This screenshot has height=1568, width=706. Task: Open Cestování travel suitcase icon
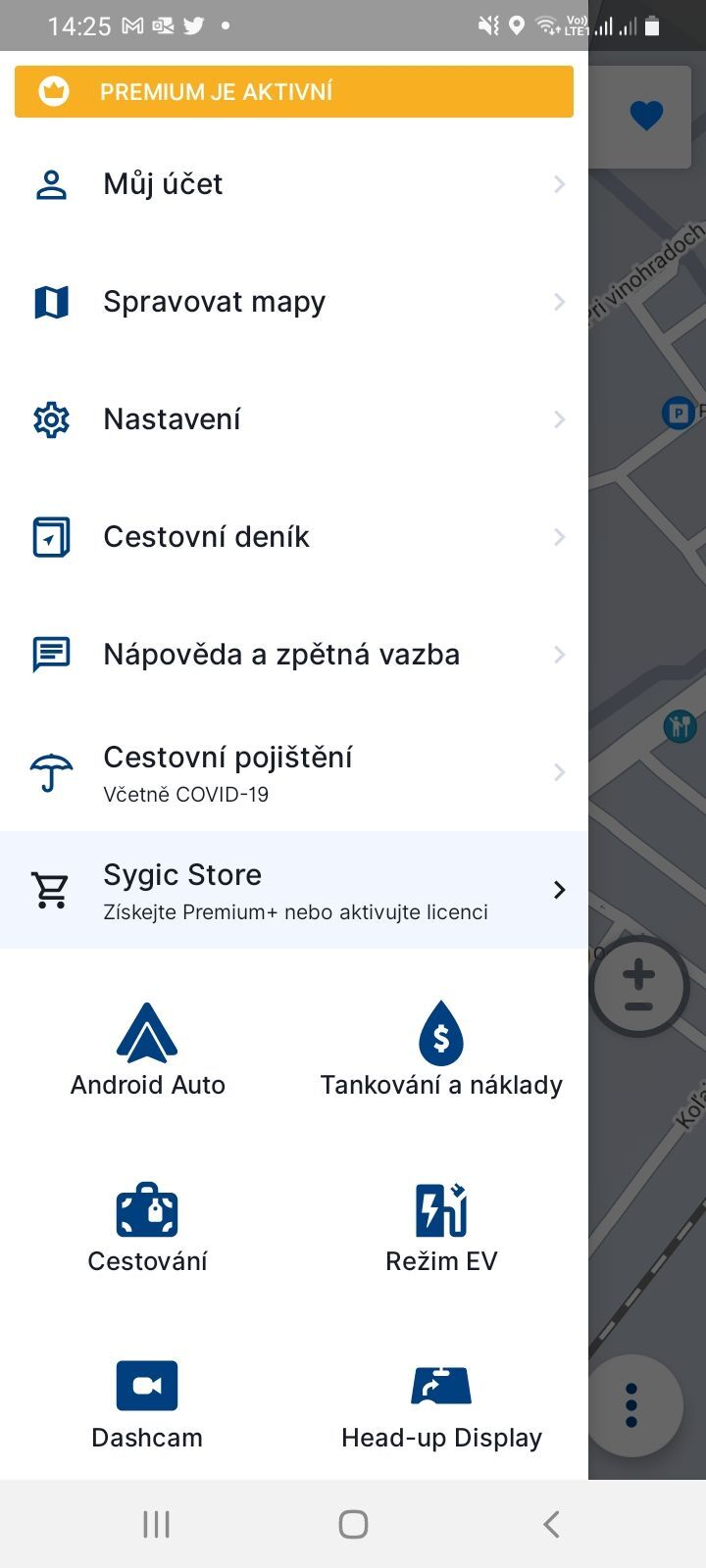click(147, 1208)
